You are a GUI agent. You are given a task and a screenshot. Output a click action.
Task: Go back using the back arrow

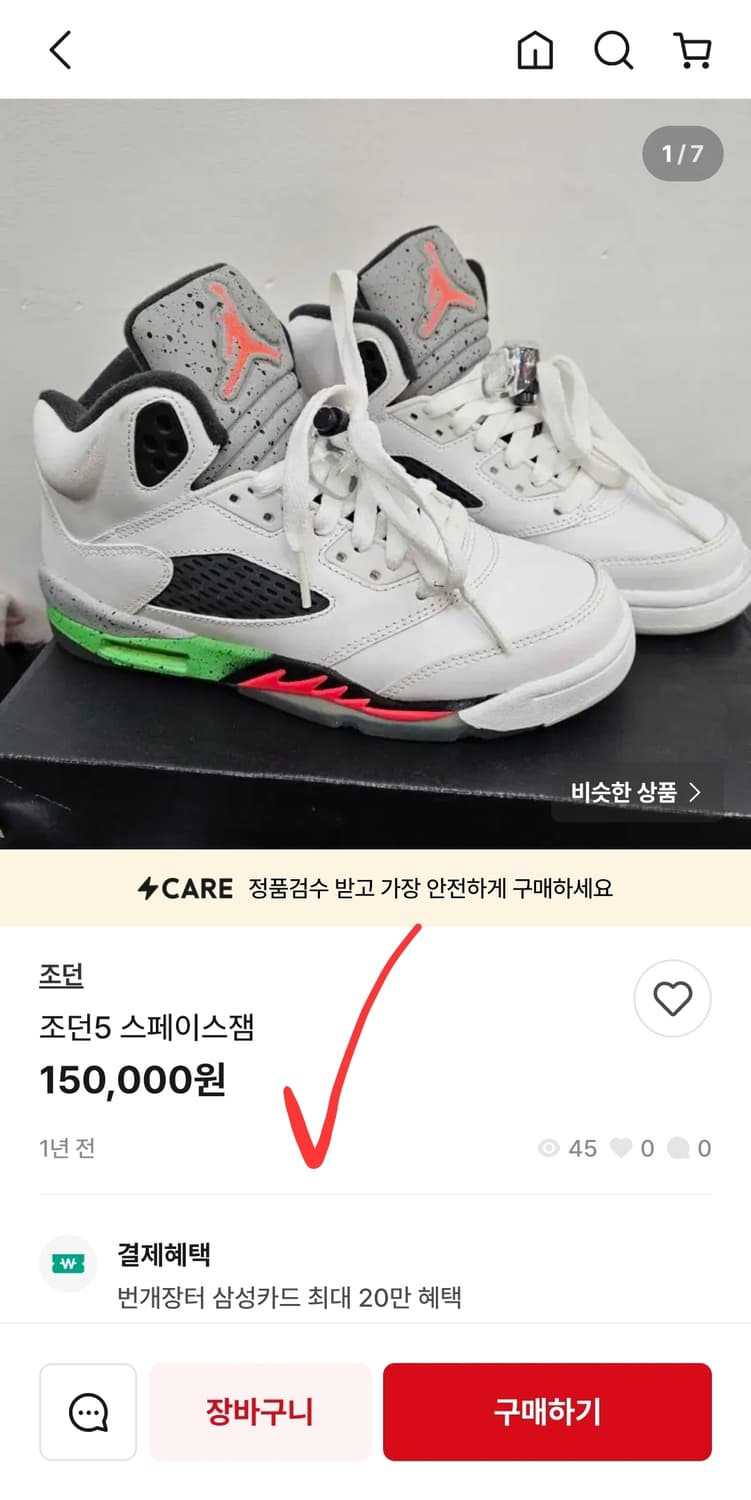point(60,50)
